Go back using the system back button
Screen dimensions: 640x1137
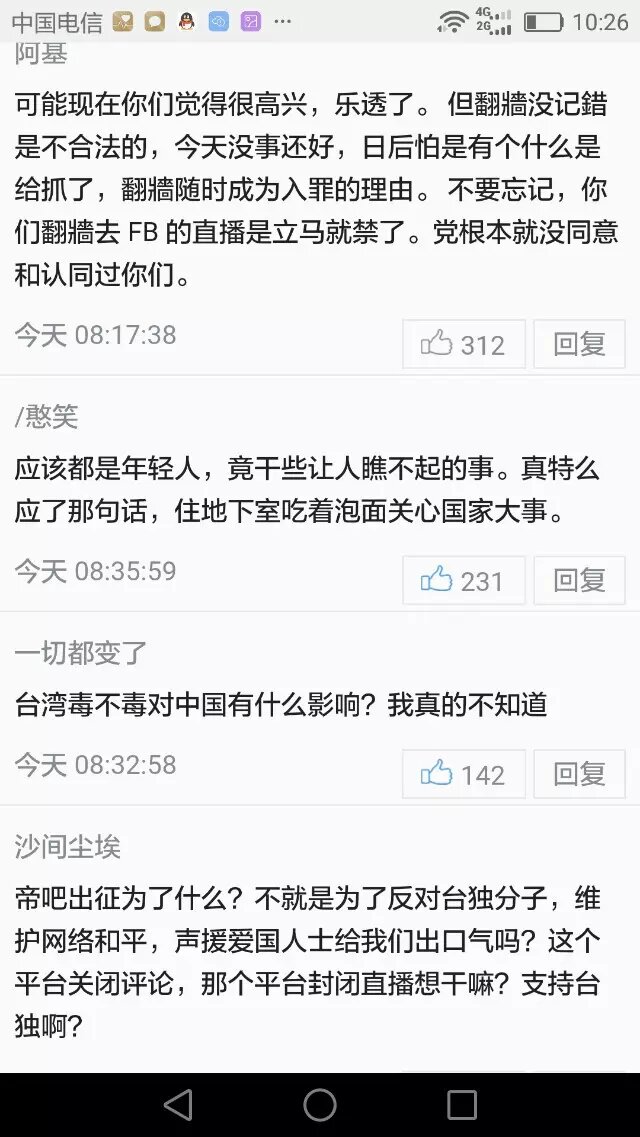(x=178, y=1105)
